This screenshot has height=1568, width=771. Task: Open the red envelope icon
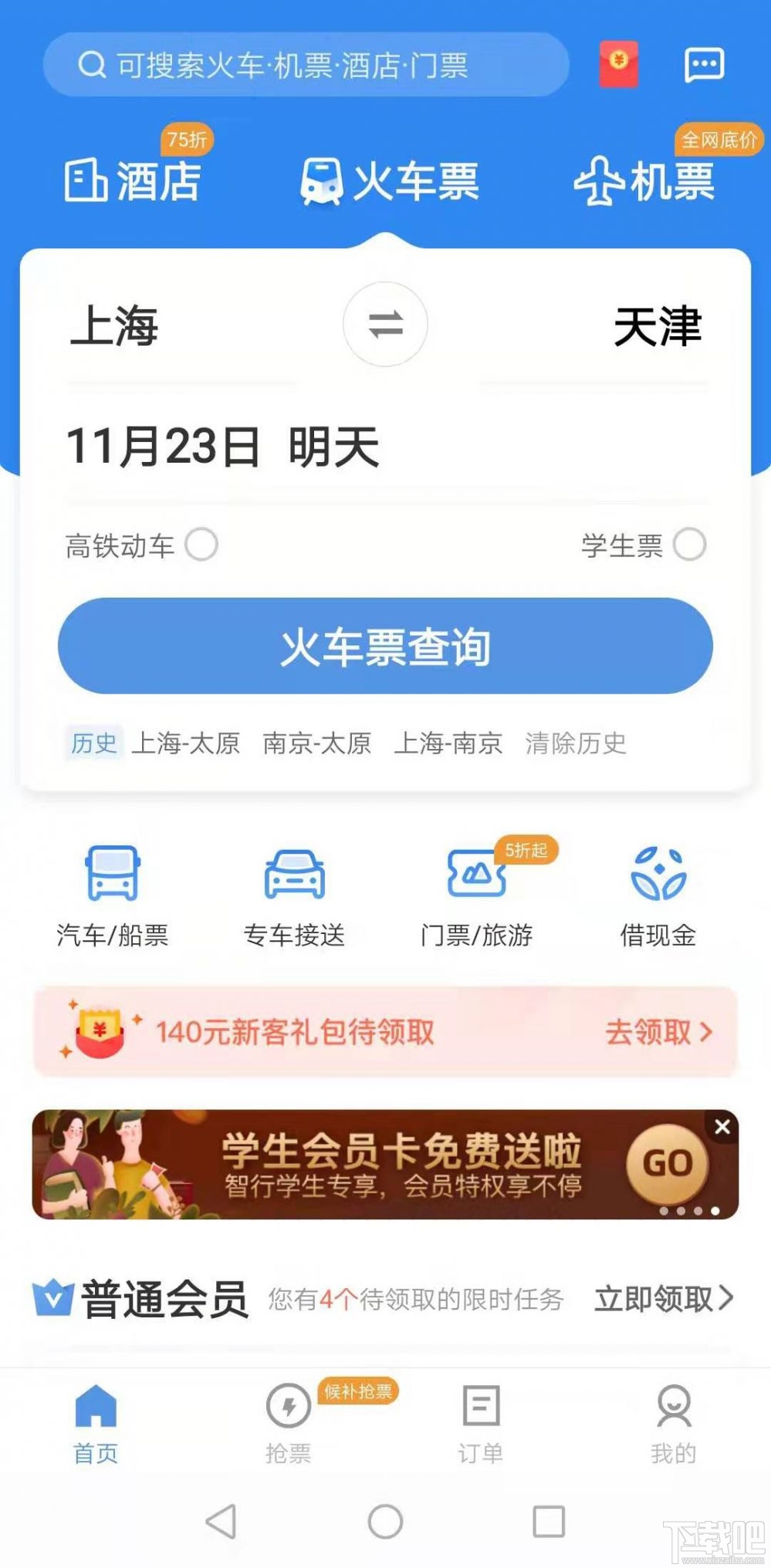point(618,63)
